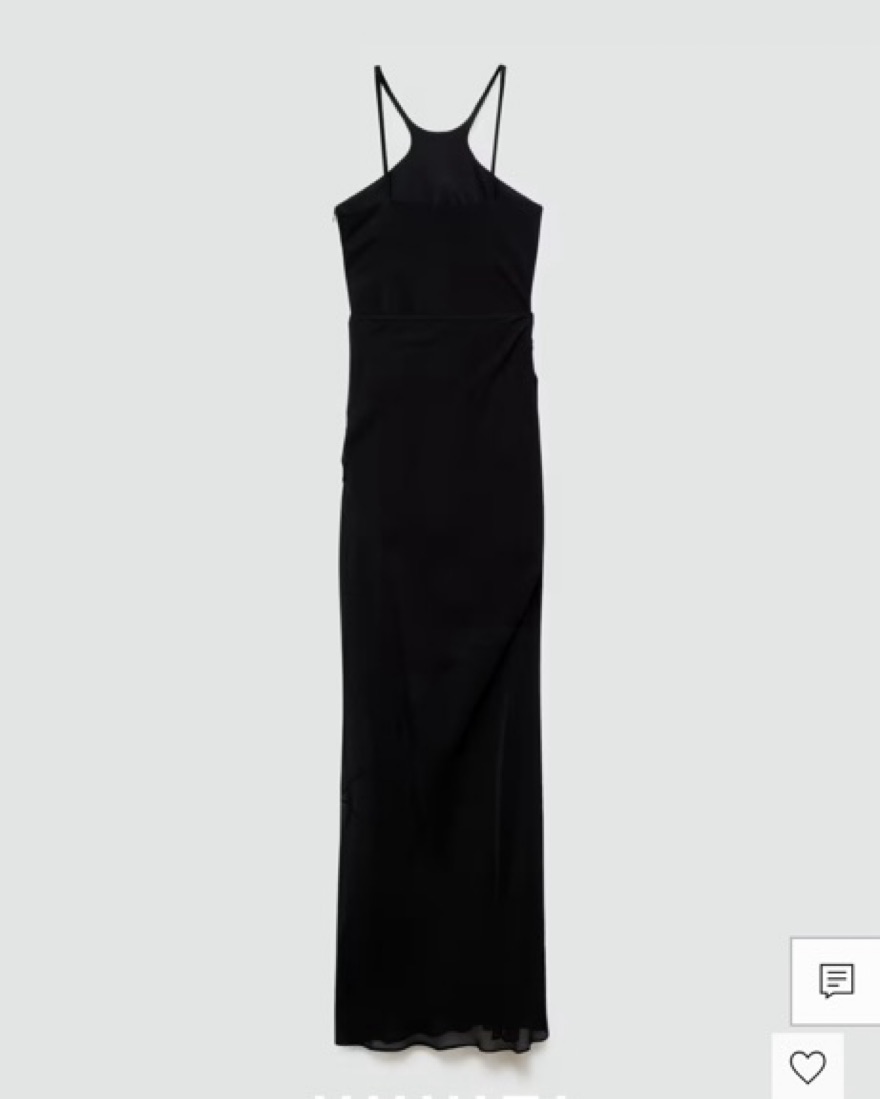The height and width of the screenshot is (1099, 880).
Task: Add the black dress to favorites
Action: (x=807, y=1067)
